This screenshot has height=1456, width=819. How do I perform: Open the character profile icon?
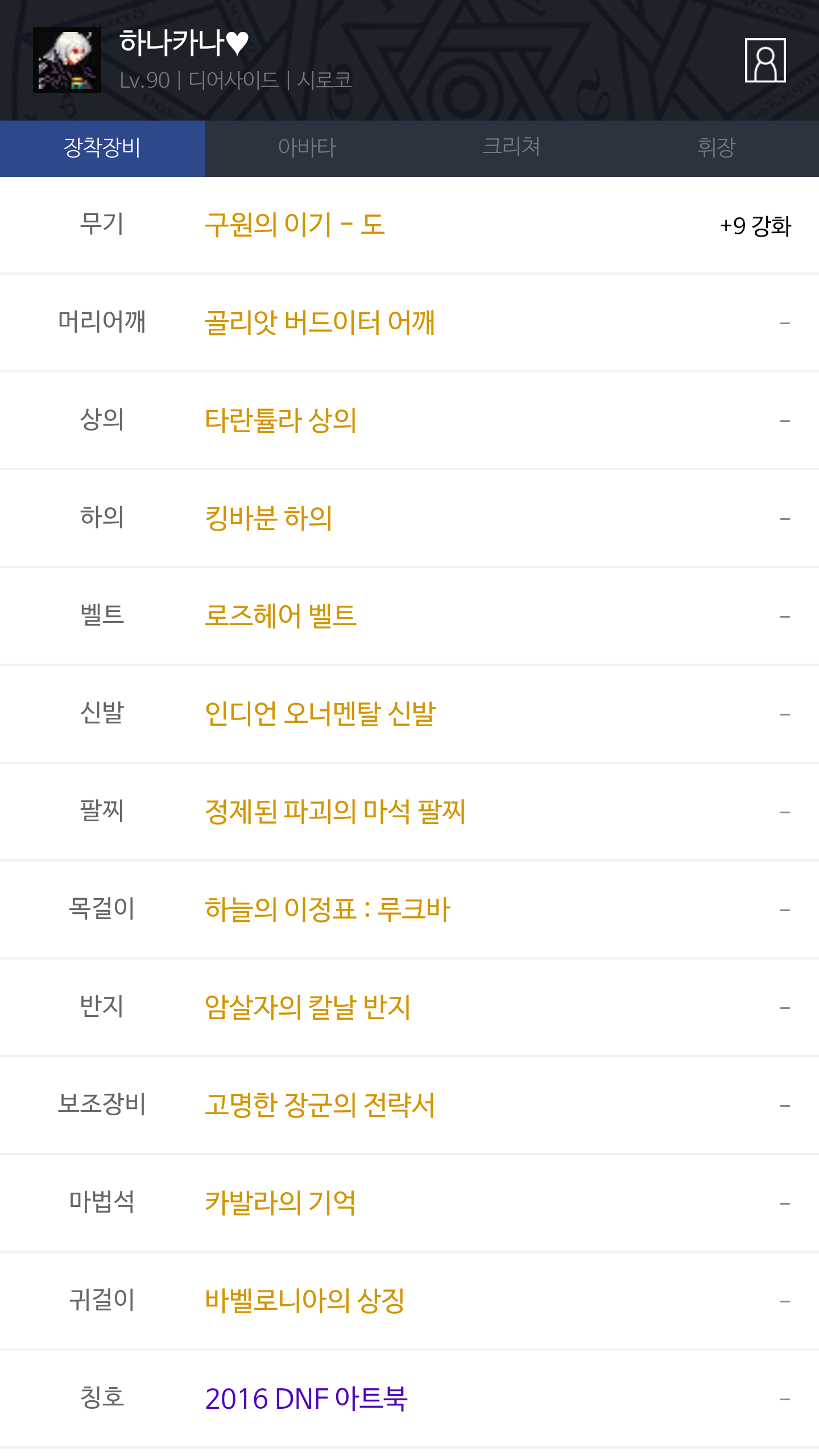tap(765, 60)
